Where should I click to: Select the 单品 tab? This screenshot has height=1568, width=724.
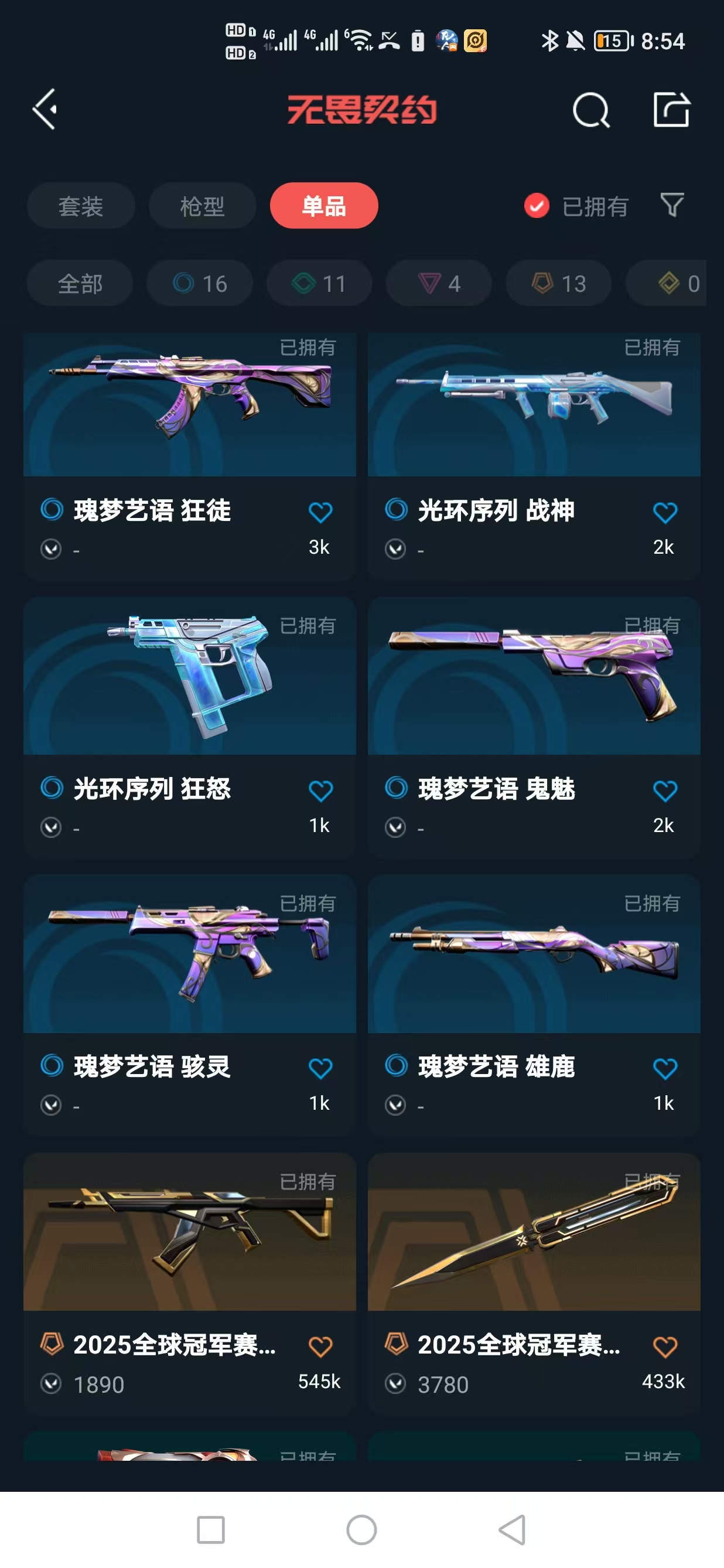(x=324, y=206)
